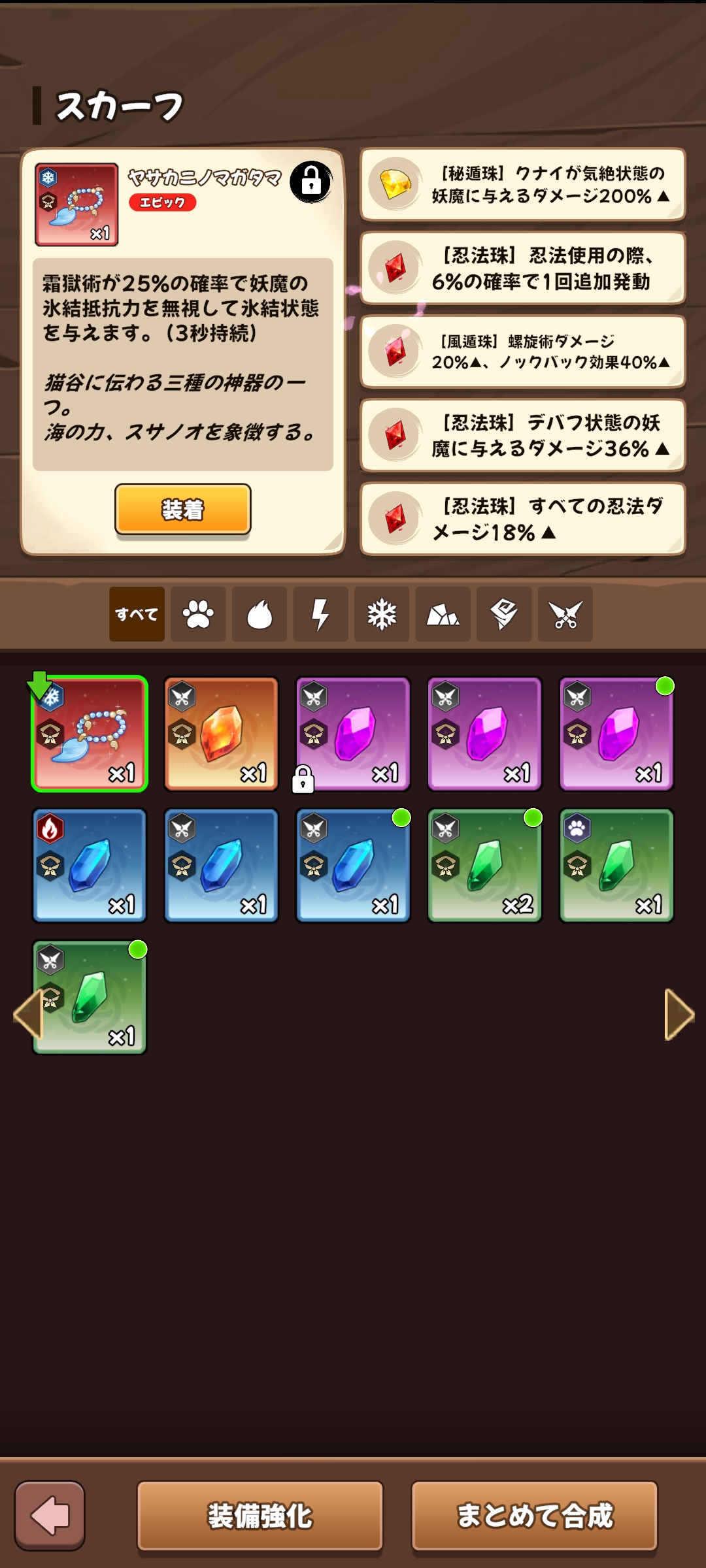Filter items by the fire element

pyautogui.click(x=260, y=614)
